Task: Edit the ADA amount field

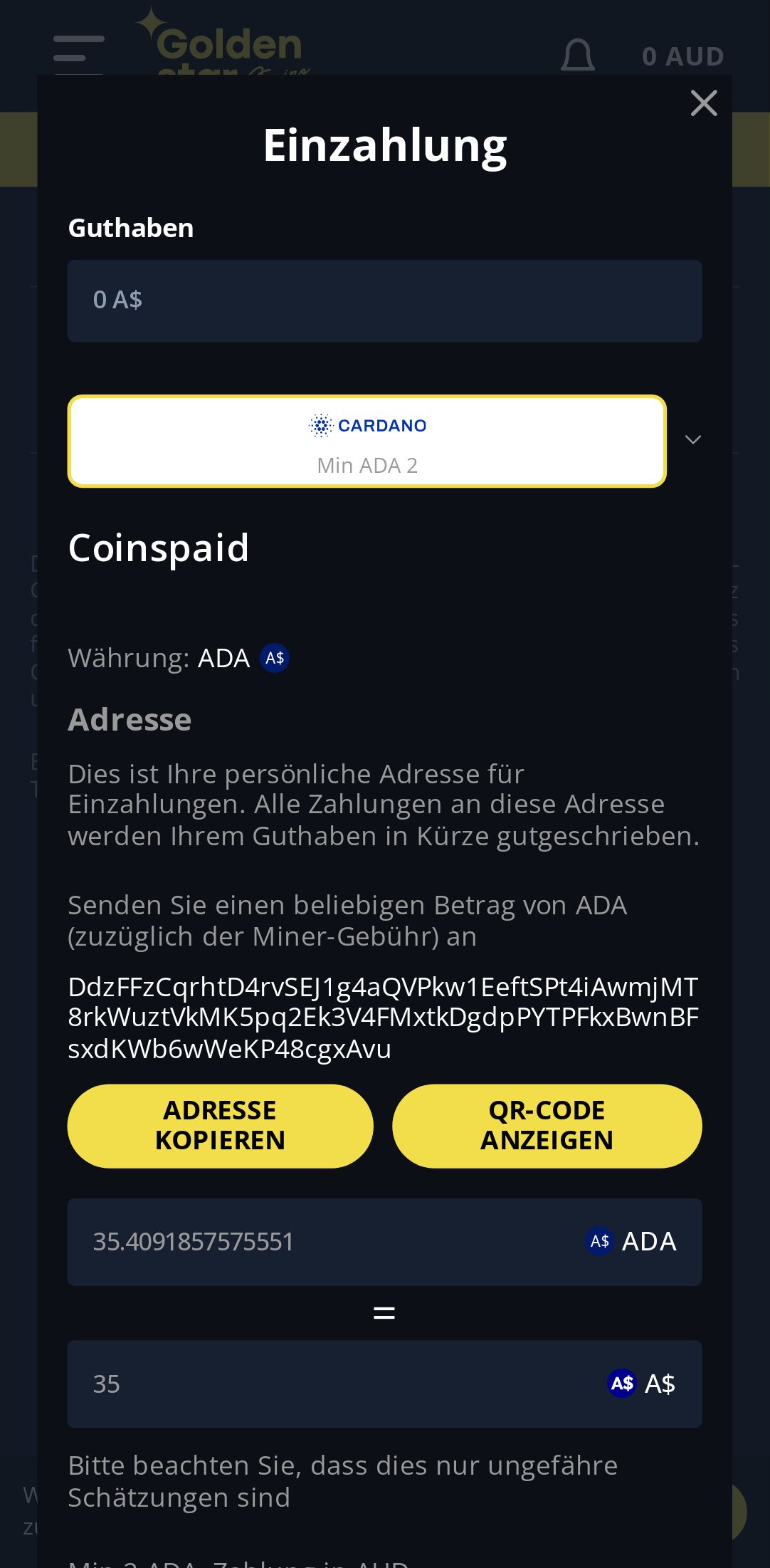Action: pos(320,1242)
